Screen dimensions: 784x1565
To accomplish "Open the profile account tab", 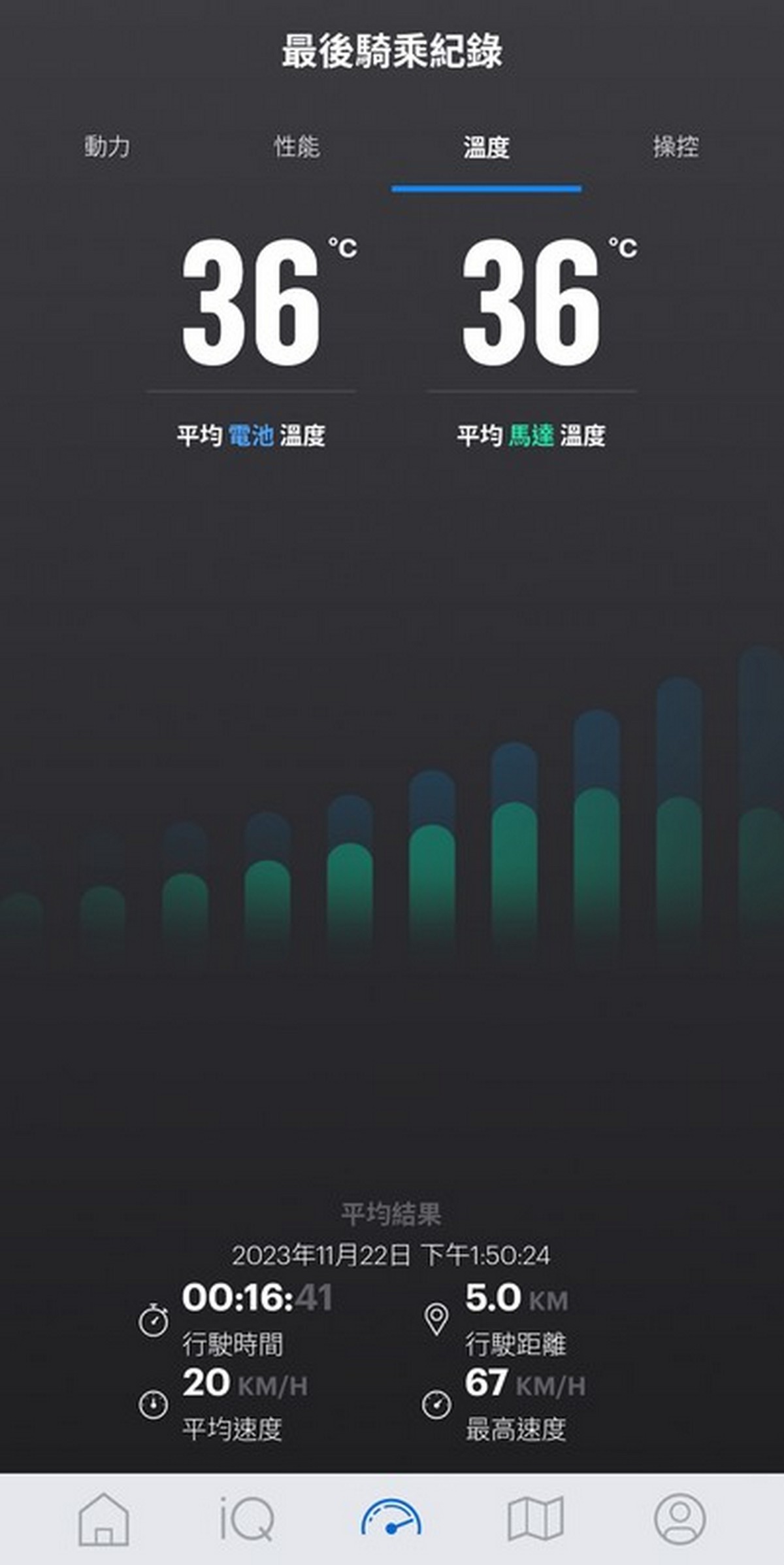I will click(x=679, y=1519).
